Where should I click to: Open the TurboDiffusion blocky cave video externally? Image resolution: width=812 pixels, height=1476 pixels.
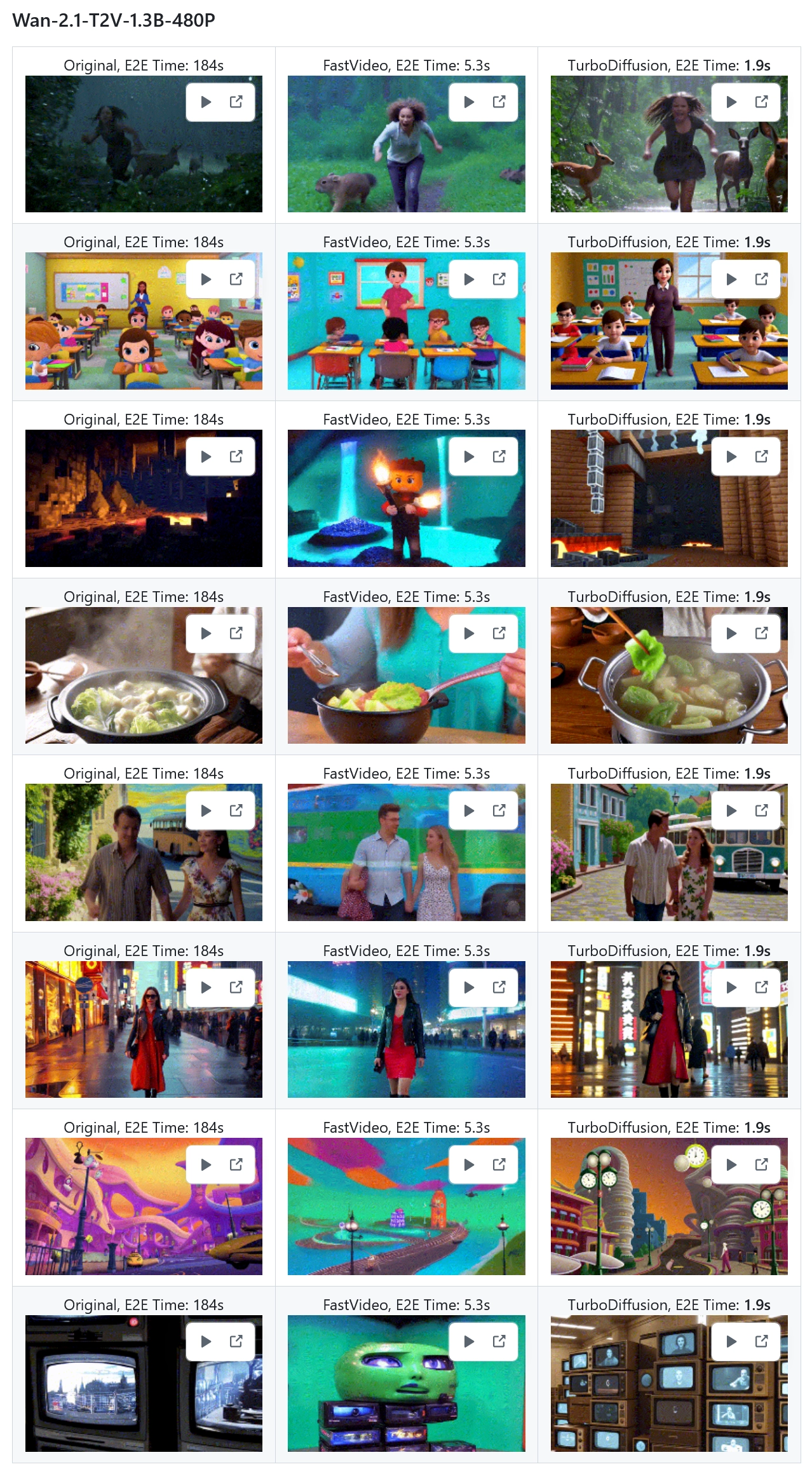pyautogui.click(x=762, y=456)
